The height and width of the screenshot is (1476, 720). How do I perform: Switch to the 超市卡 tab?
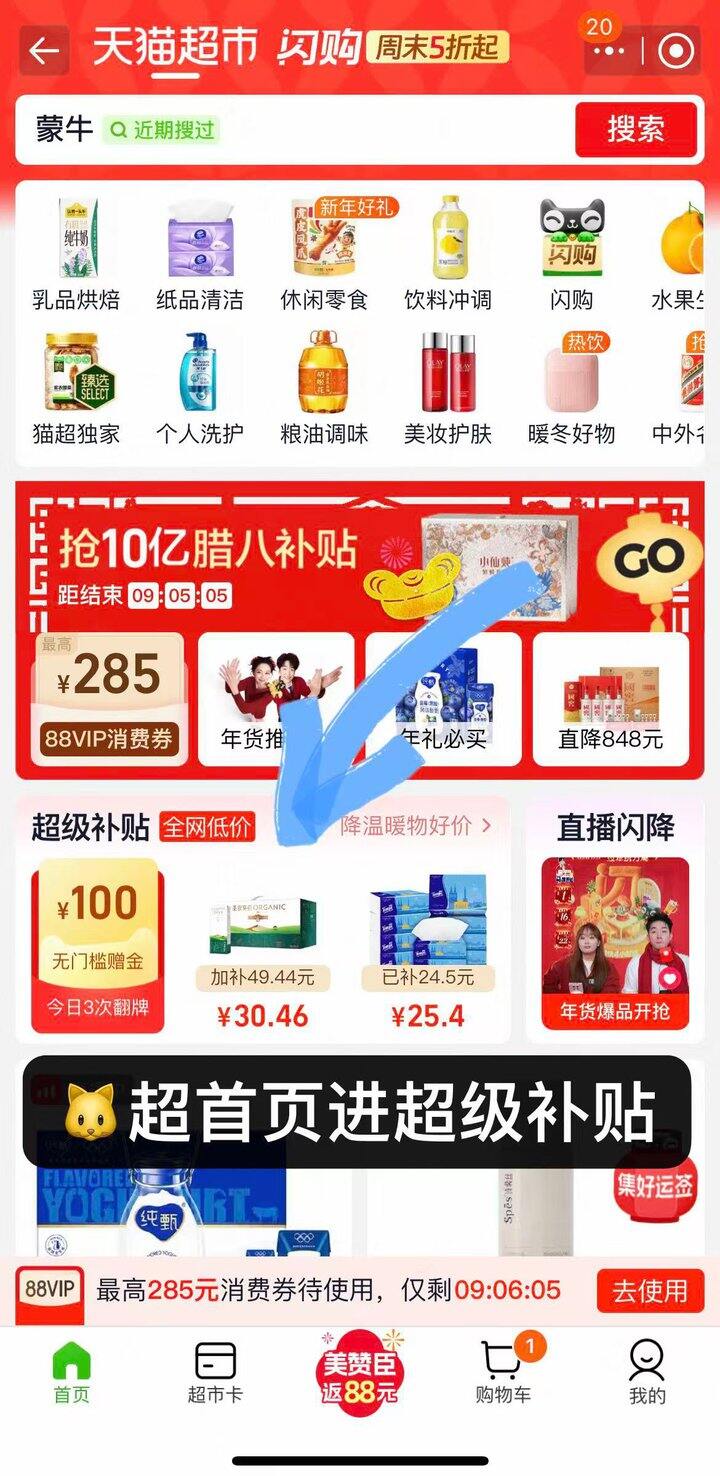point(215,1373)
